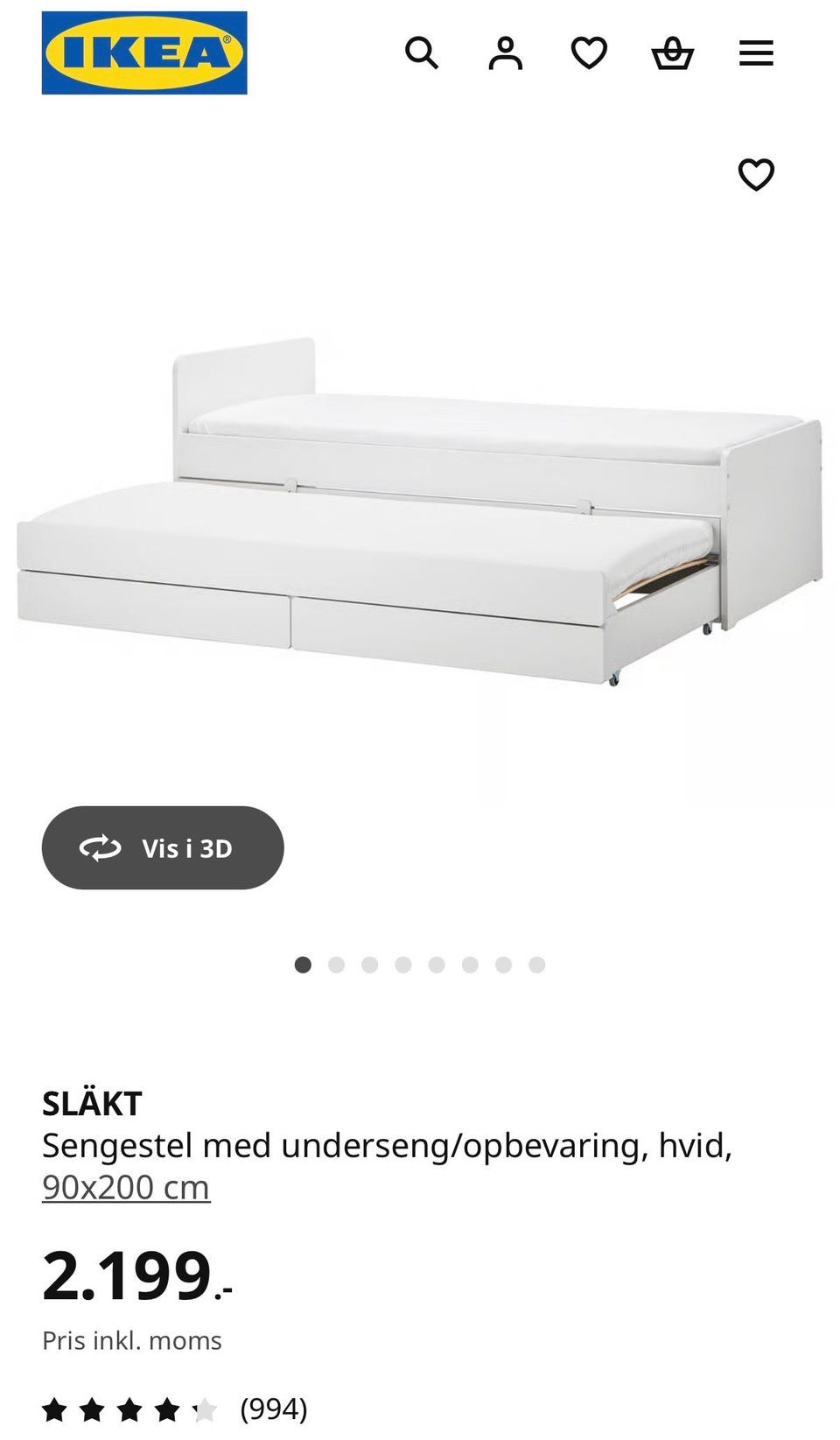
Task: Open the favorites heart in header
Action: pyautogui.click(x=589, y=53)
